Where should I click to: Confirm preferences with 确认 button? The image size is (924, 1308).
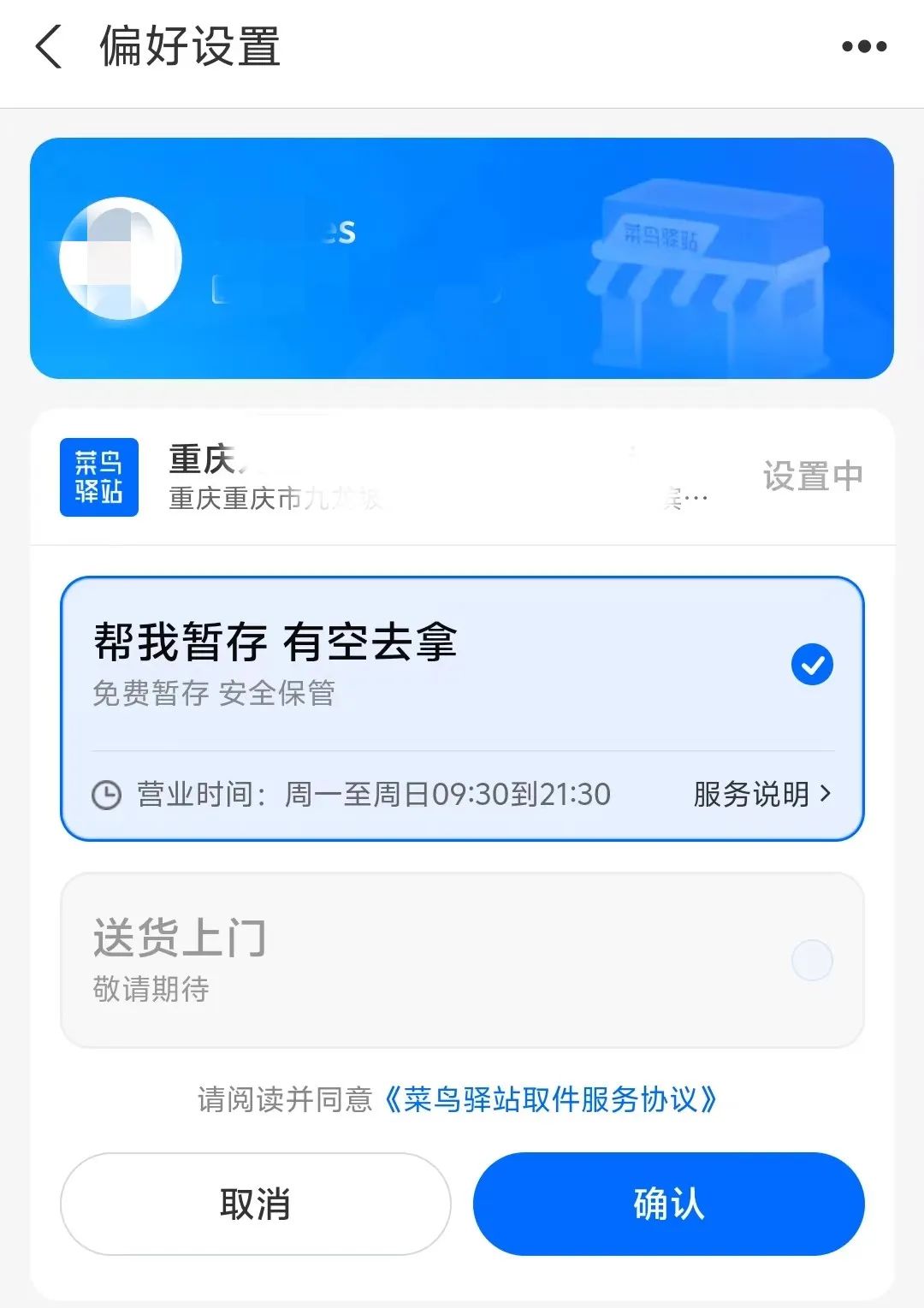[x=668, y=1204]
